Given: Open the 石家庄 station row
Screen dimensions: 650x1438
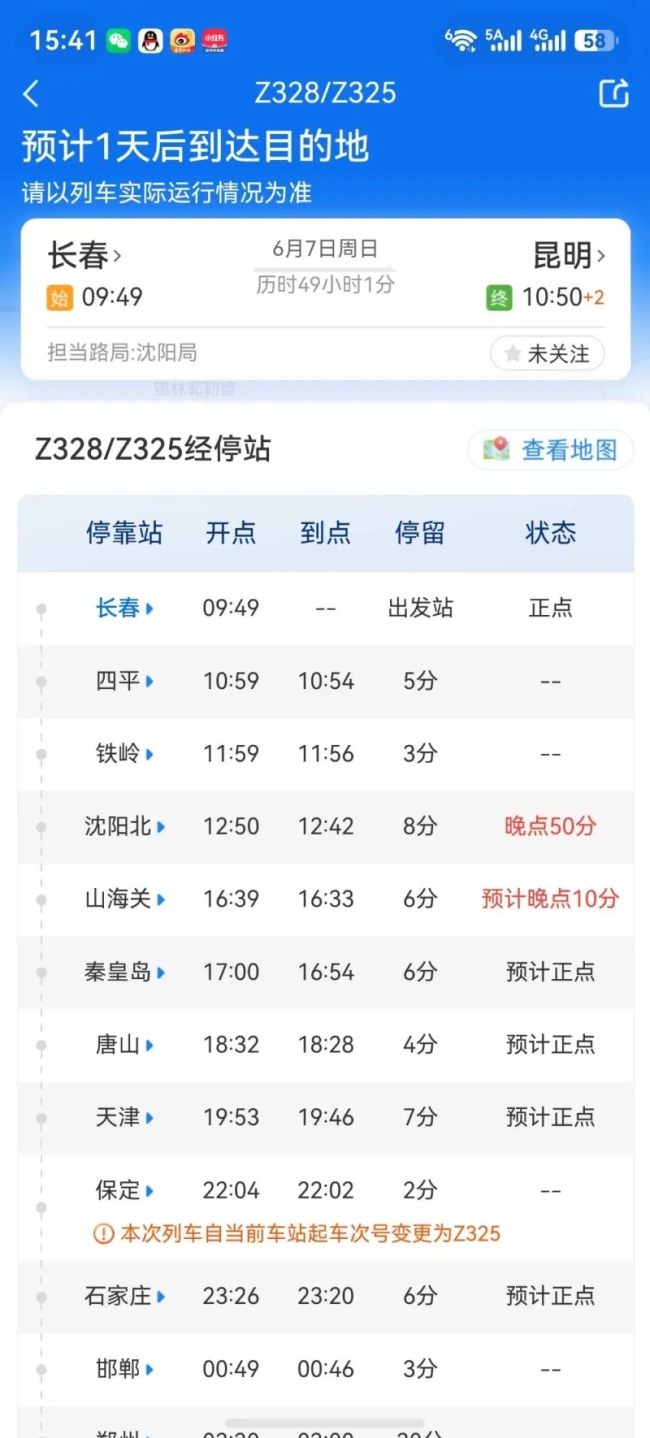Looking at the screenshot, I should tap(325, 1296).
